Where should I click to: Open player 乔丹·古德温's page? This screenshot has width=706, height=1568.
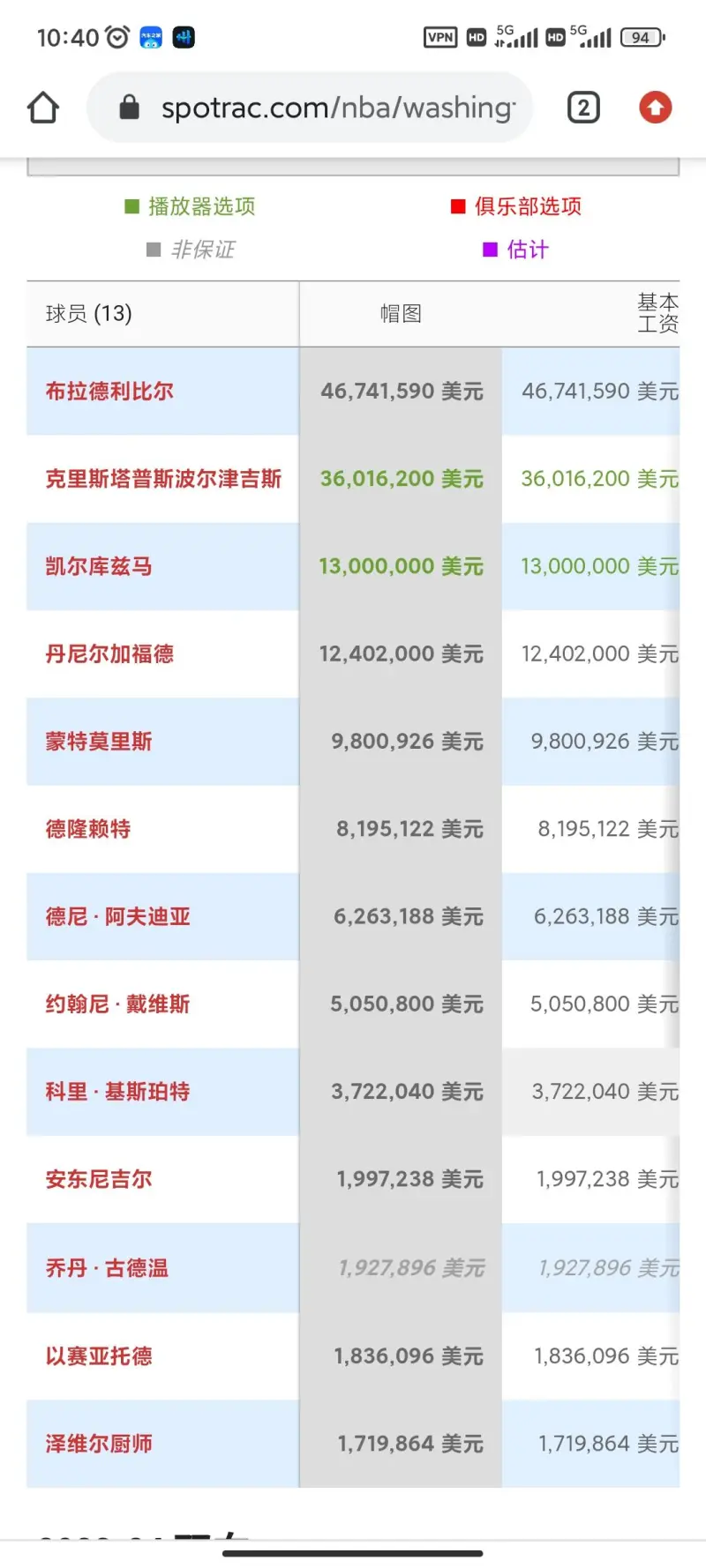[107, 1268]
